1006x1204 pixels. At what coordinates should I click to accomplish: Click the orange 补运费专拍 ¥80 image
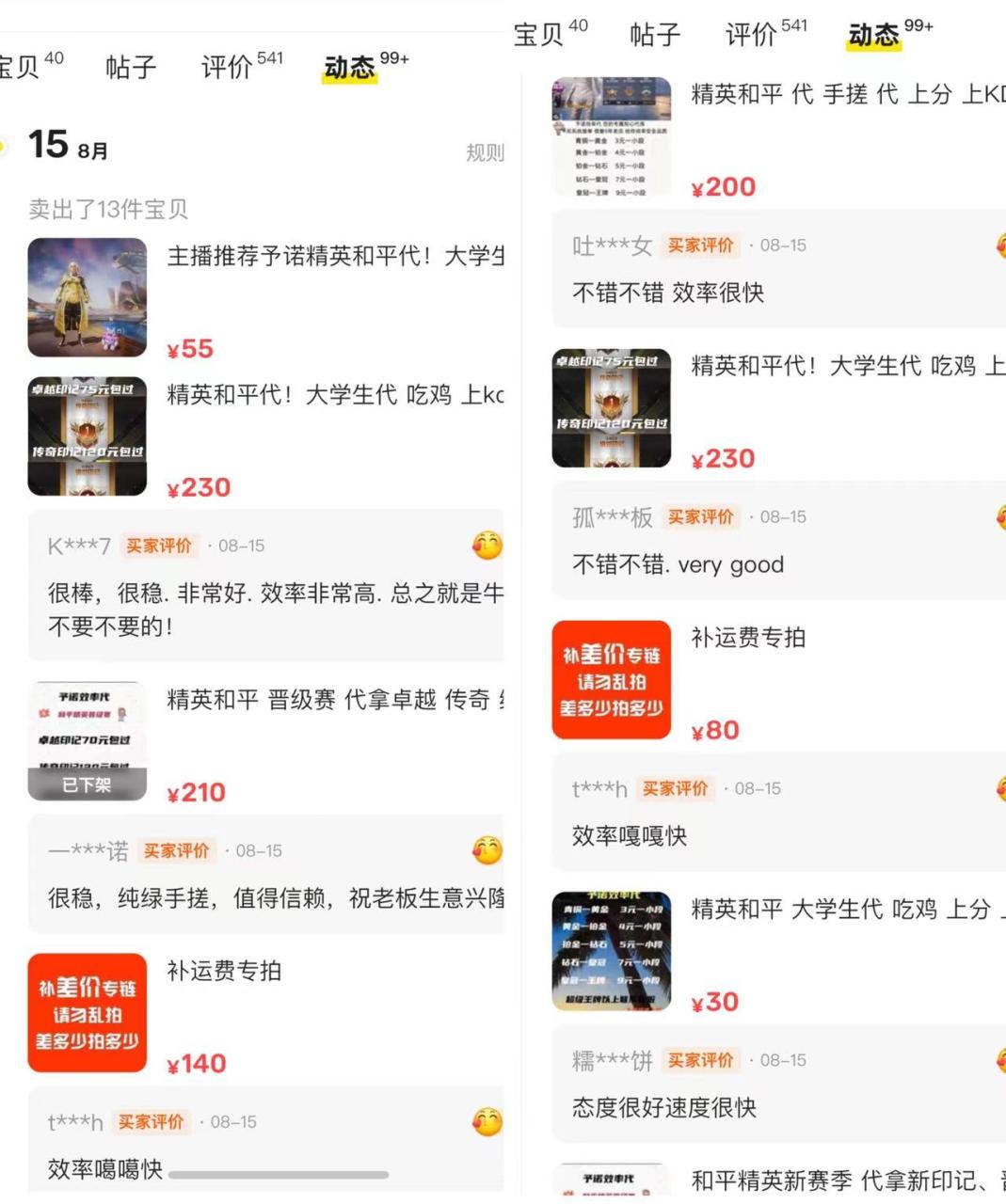[611, 680]
